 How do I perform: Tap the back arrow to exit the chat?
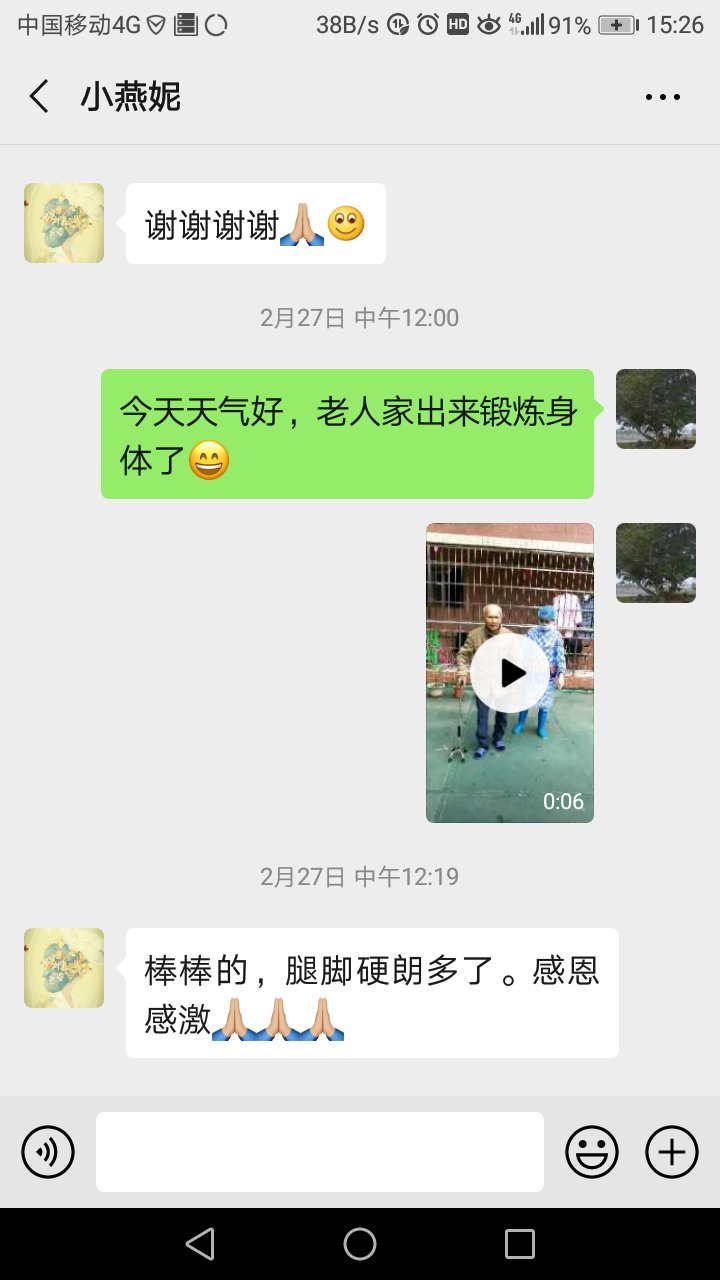38,96
